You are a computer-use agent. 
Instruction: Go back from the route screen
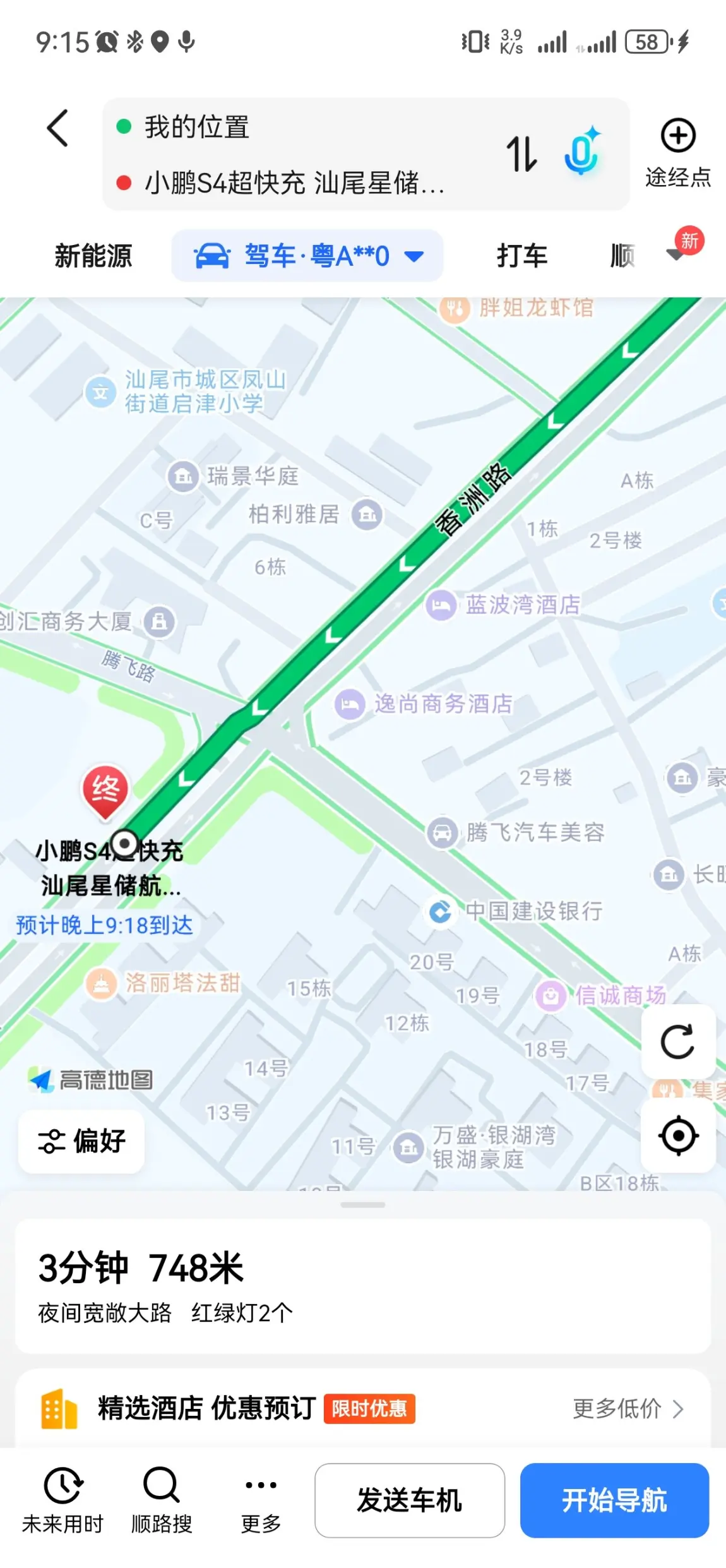57,128
